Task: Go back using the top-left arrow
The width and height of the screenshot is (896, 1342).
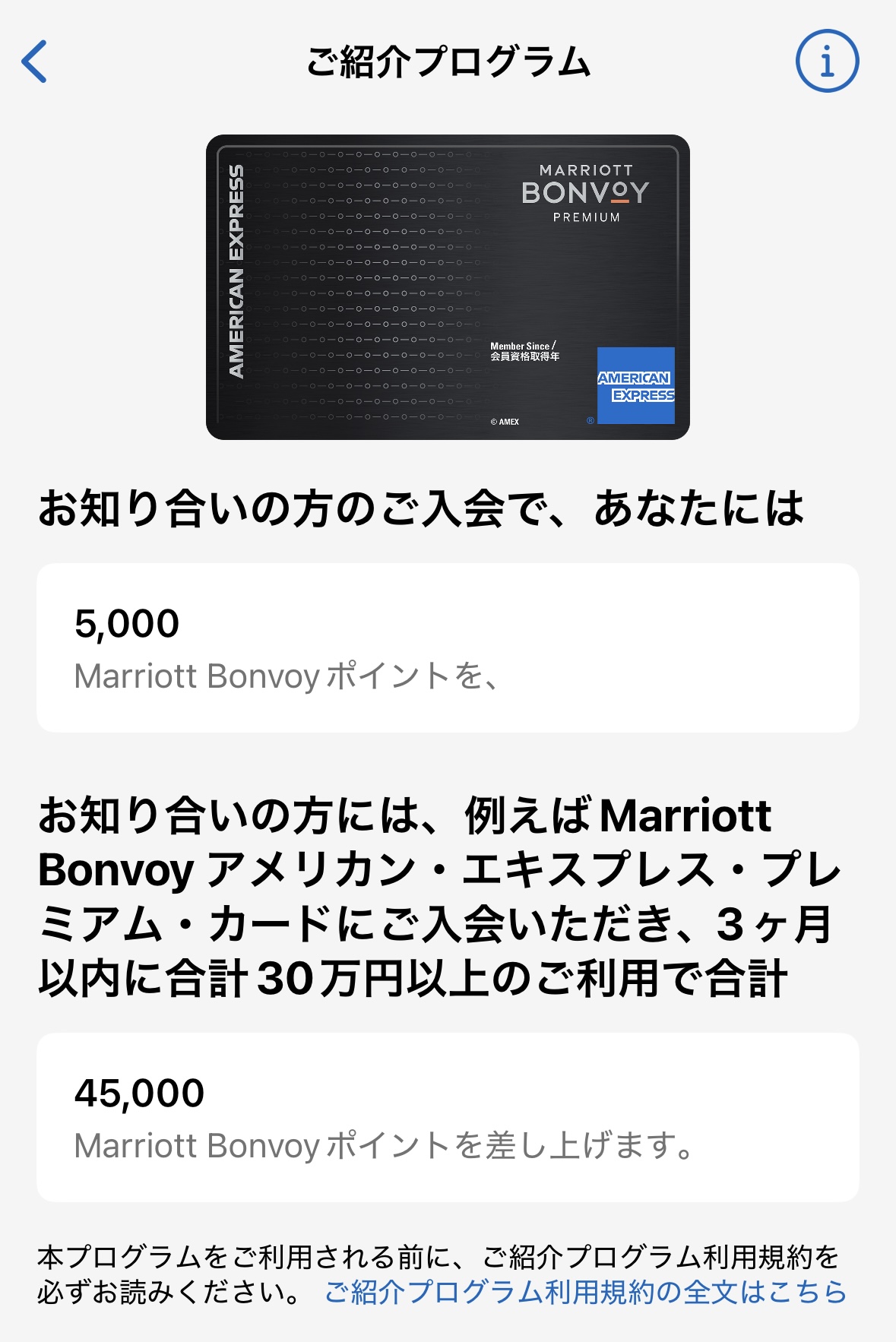Action: (35, 62)
